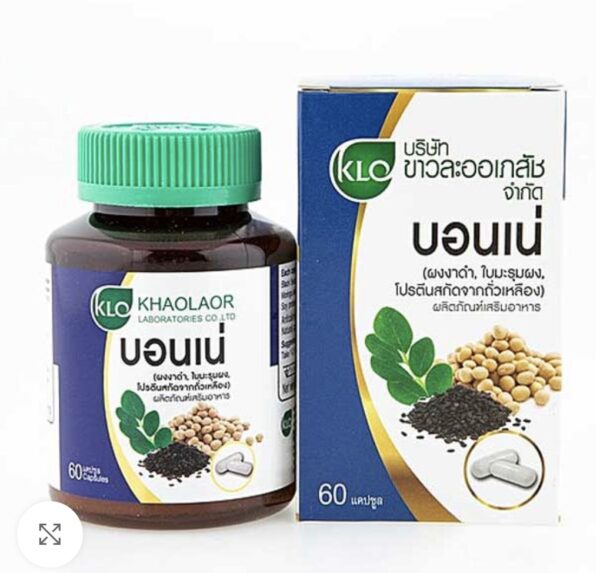Expand the product image to fullscreen
The image size is (600, 573).
tap(49, 533)
